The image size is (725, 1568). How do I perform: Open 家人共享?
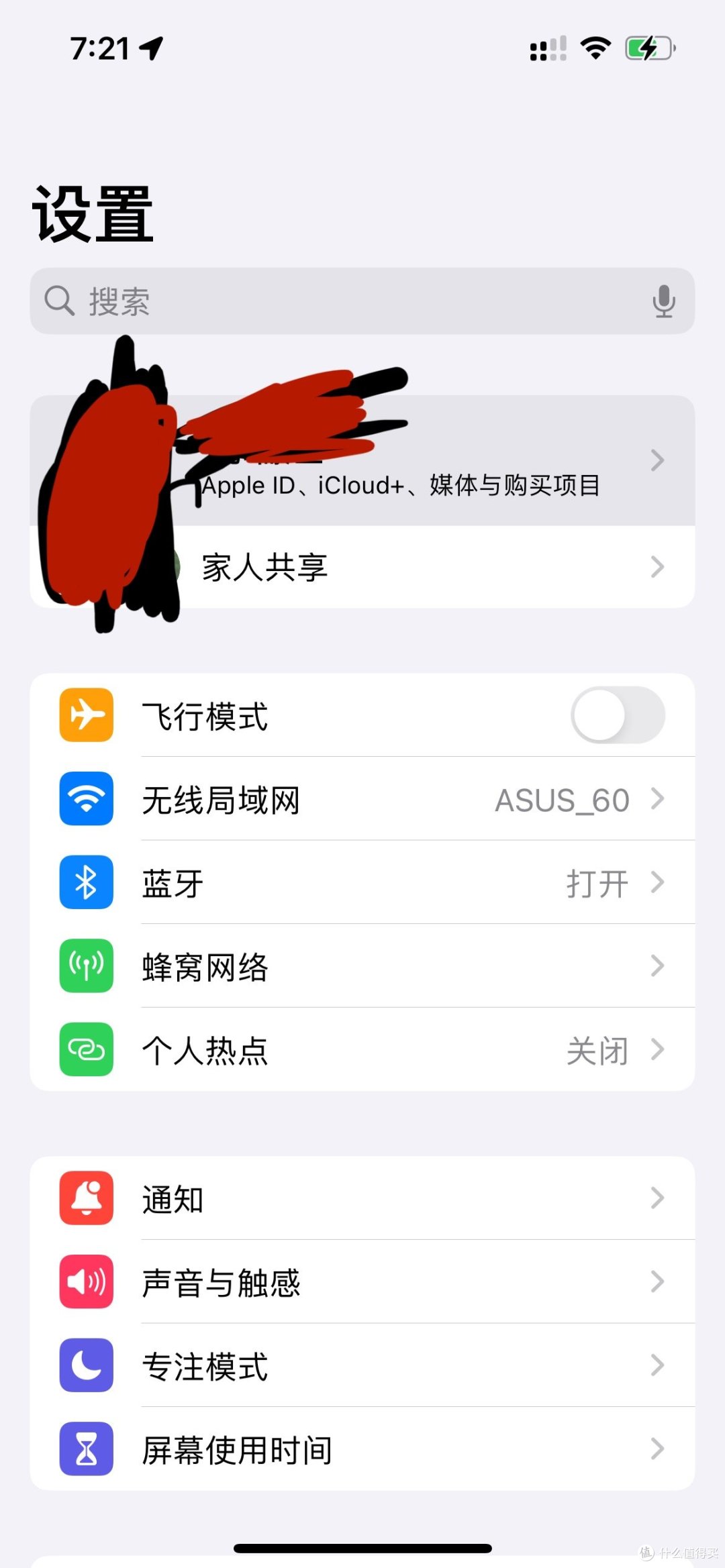403,567
